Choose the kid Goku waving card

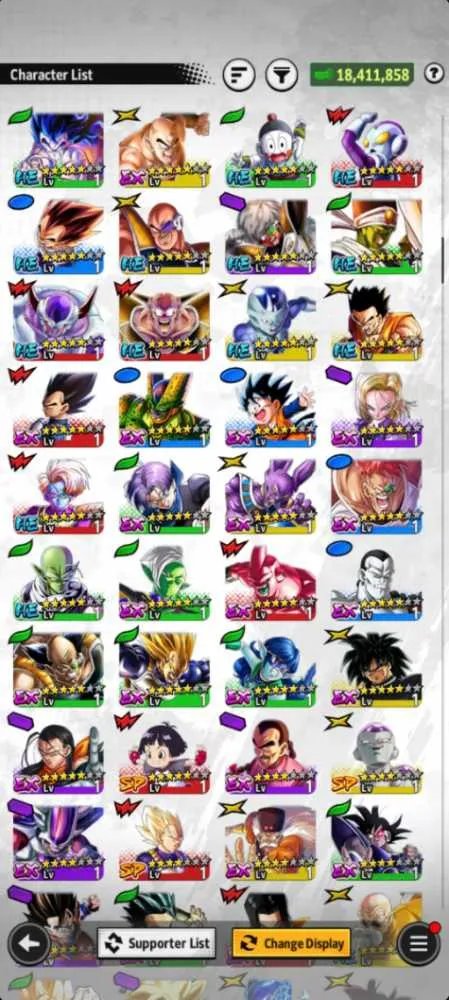coord(270,408)
